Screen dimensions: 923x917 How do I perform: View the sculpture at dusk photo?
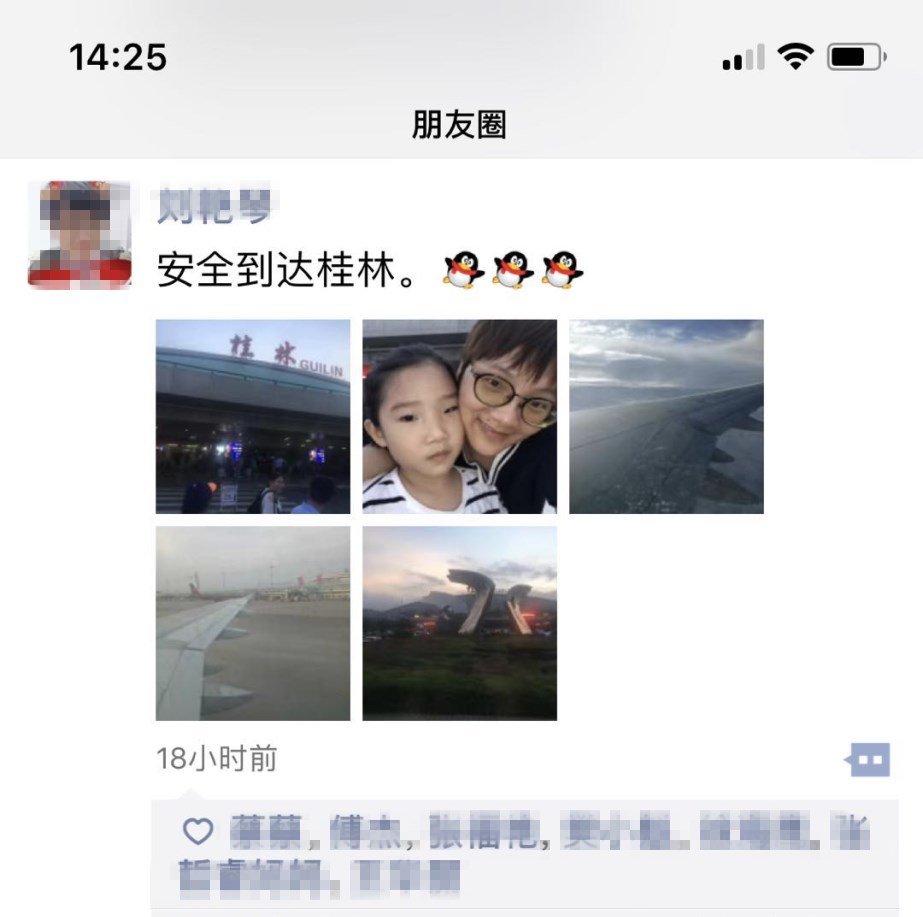click(x=459, y=623)
